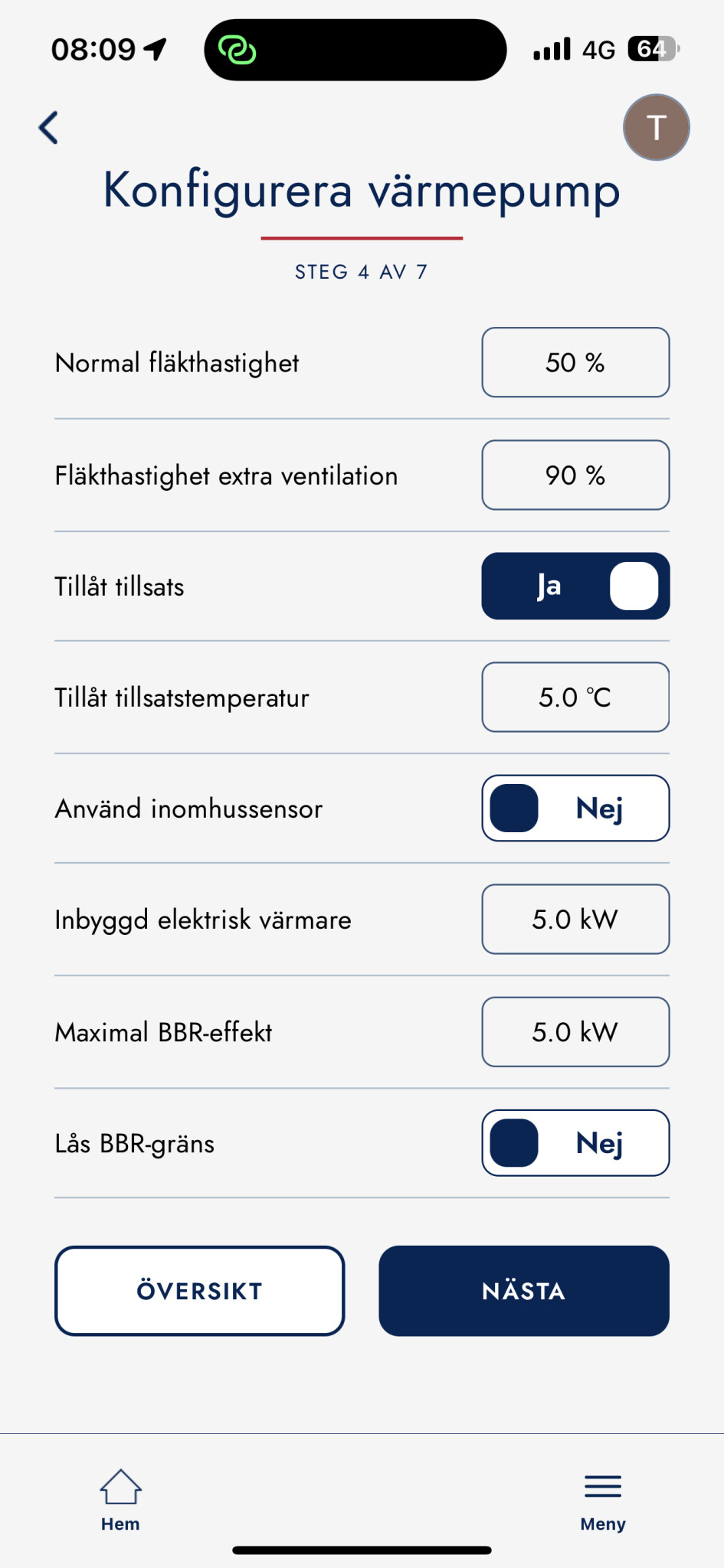Image resolution: width=724 pixels, height=1568 pixels.
Task: Tap the ÖVERSIKT button
Action: (199, 1291)
